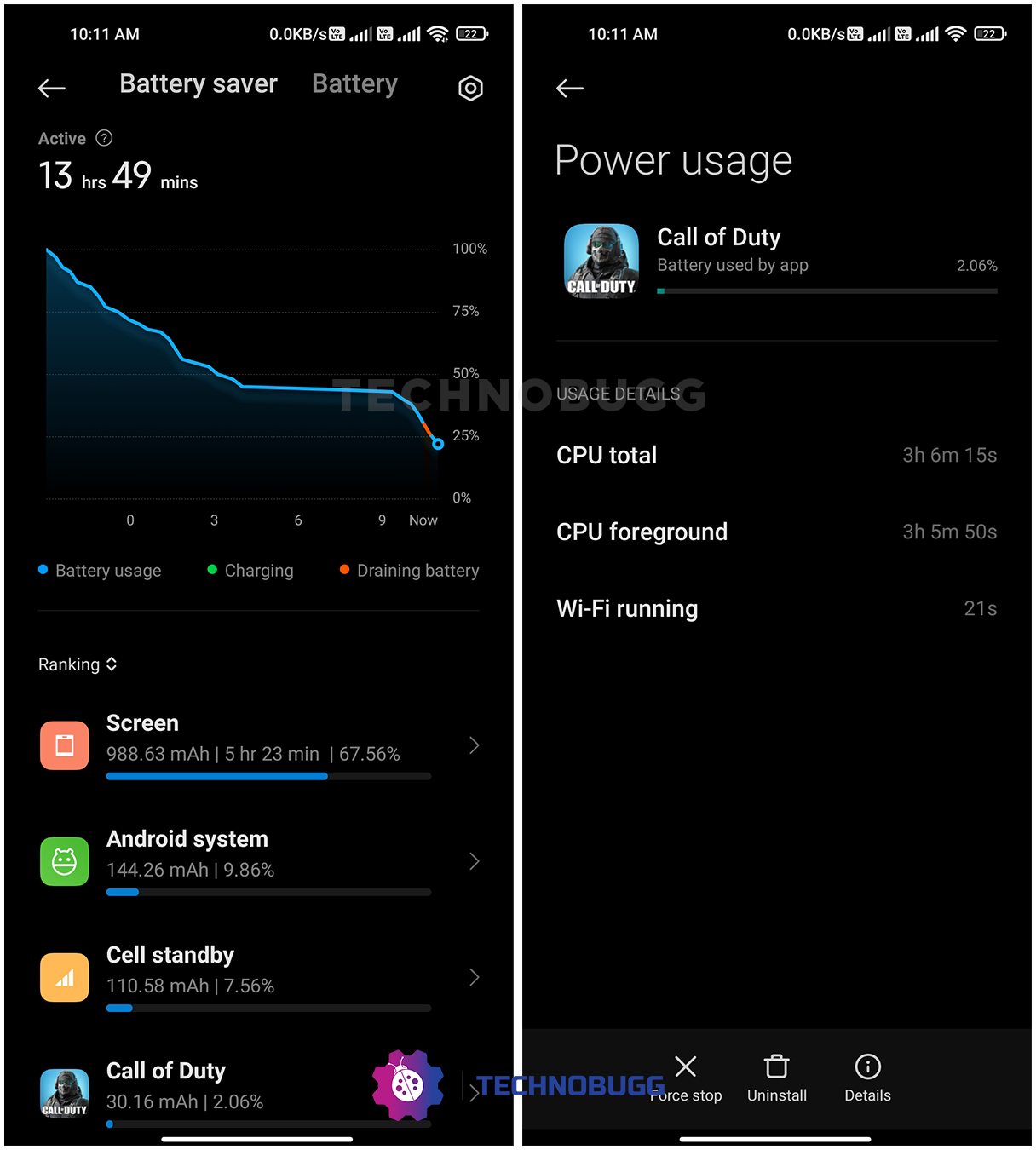Switch to the Battery tab
1036x1150 pixels.
tap(354, 84)
